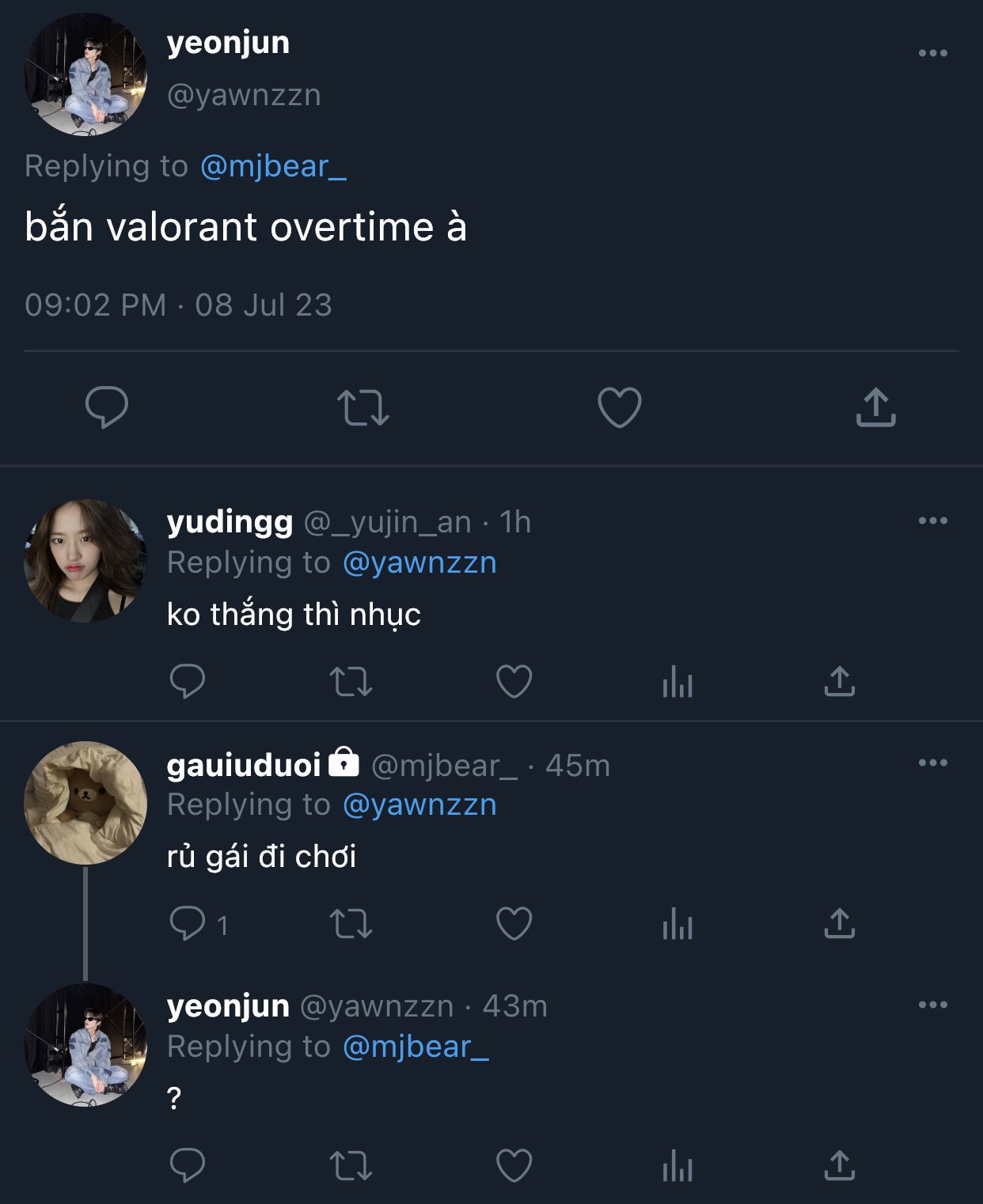Share gauiuduoi's reply
This screenshot has width=983, height=1204.
point(839,923)
